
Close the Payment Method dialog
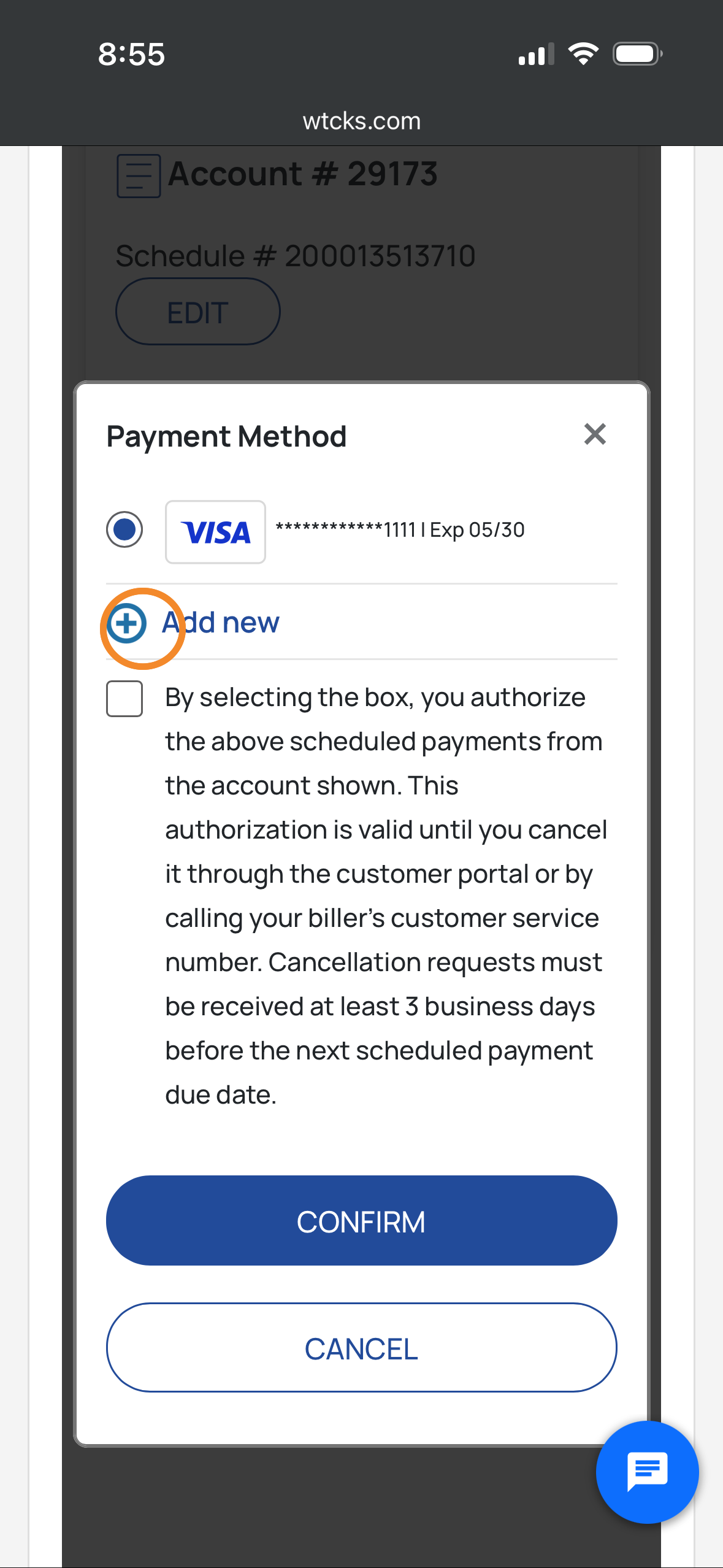point(594,434)
